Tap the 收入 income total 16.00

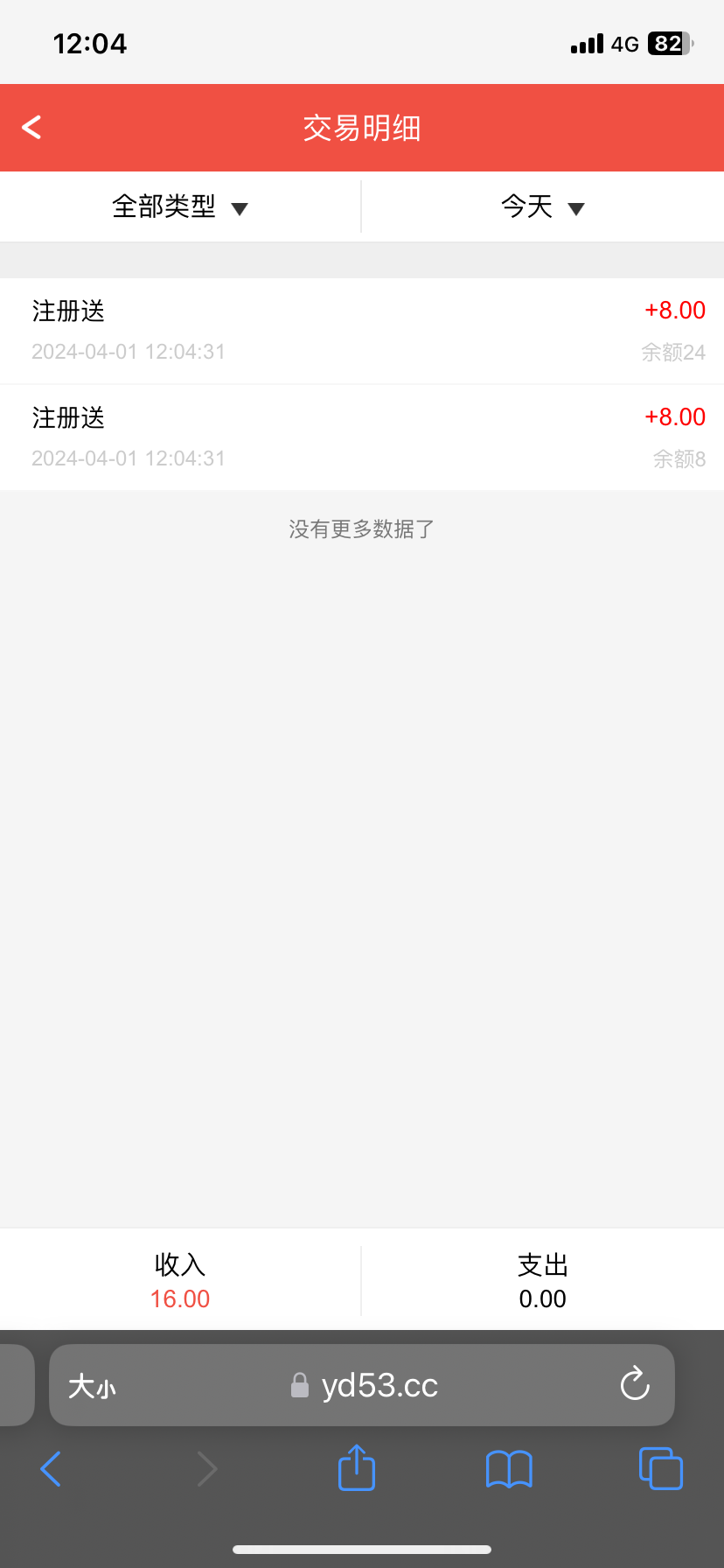[x=179, y=1298]
